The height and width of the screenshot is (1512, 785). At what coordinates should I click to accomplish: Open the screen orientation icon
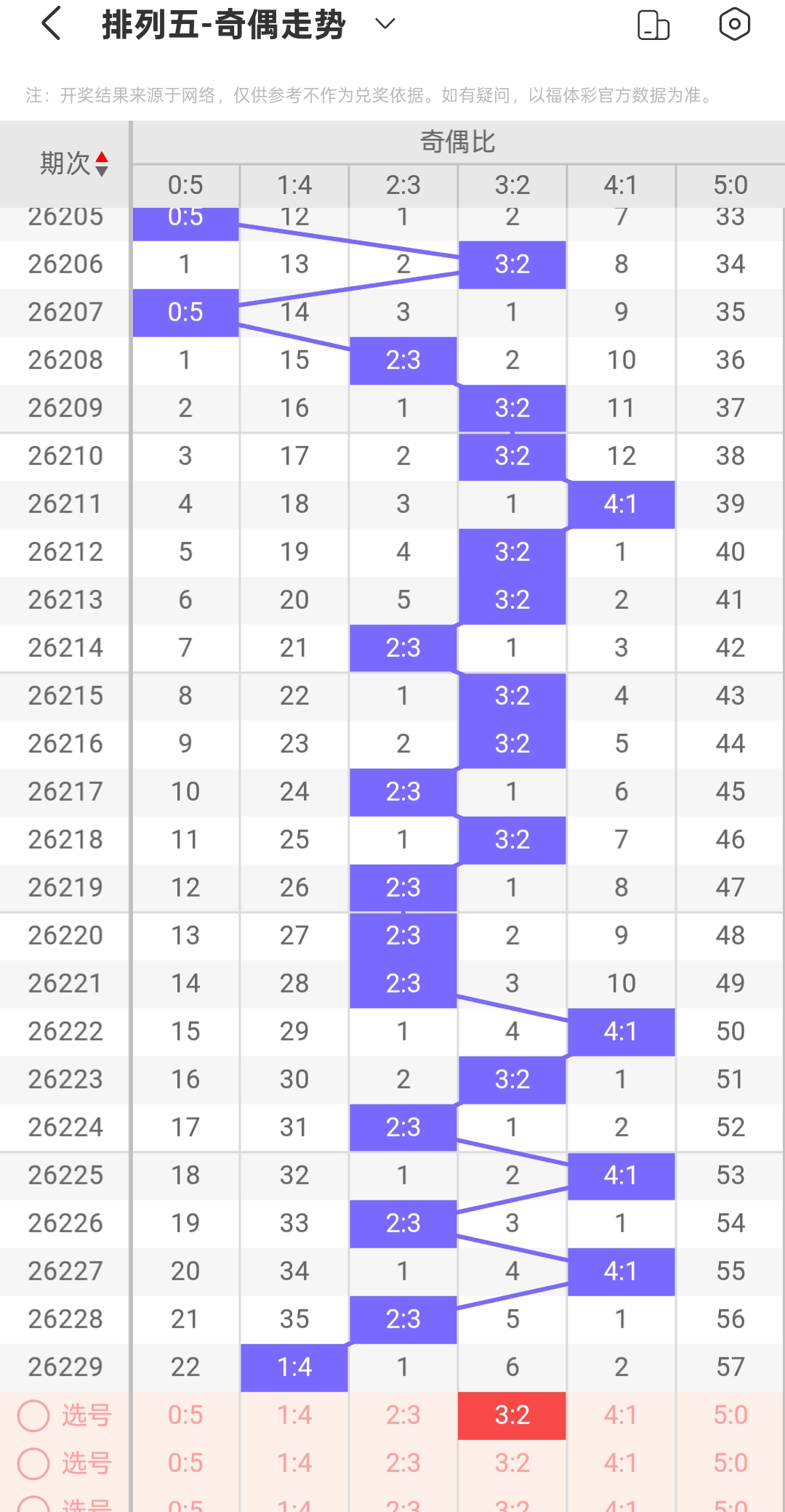tap(653, 25)
